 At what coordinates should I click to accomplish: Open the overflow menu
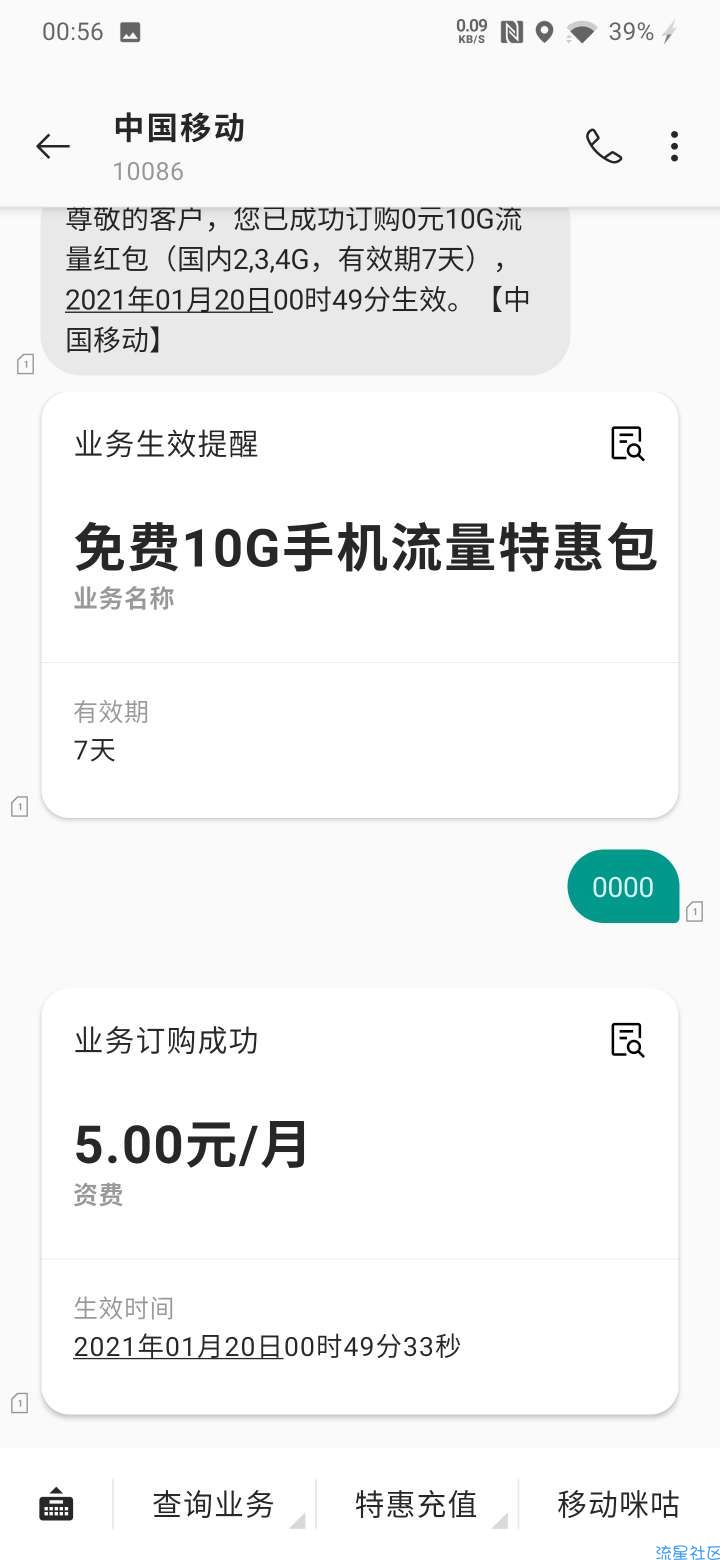[674, 147]
